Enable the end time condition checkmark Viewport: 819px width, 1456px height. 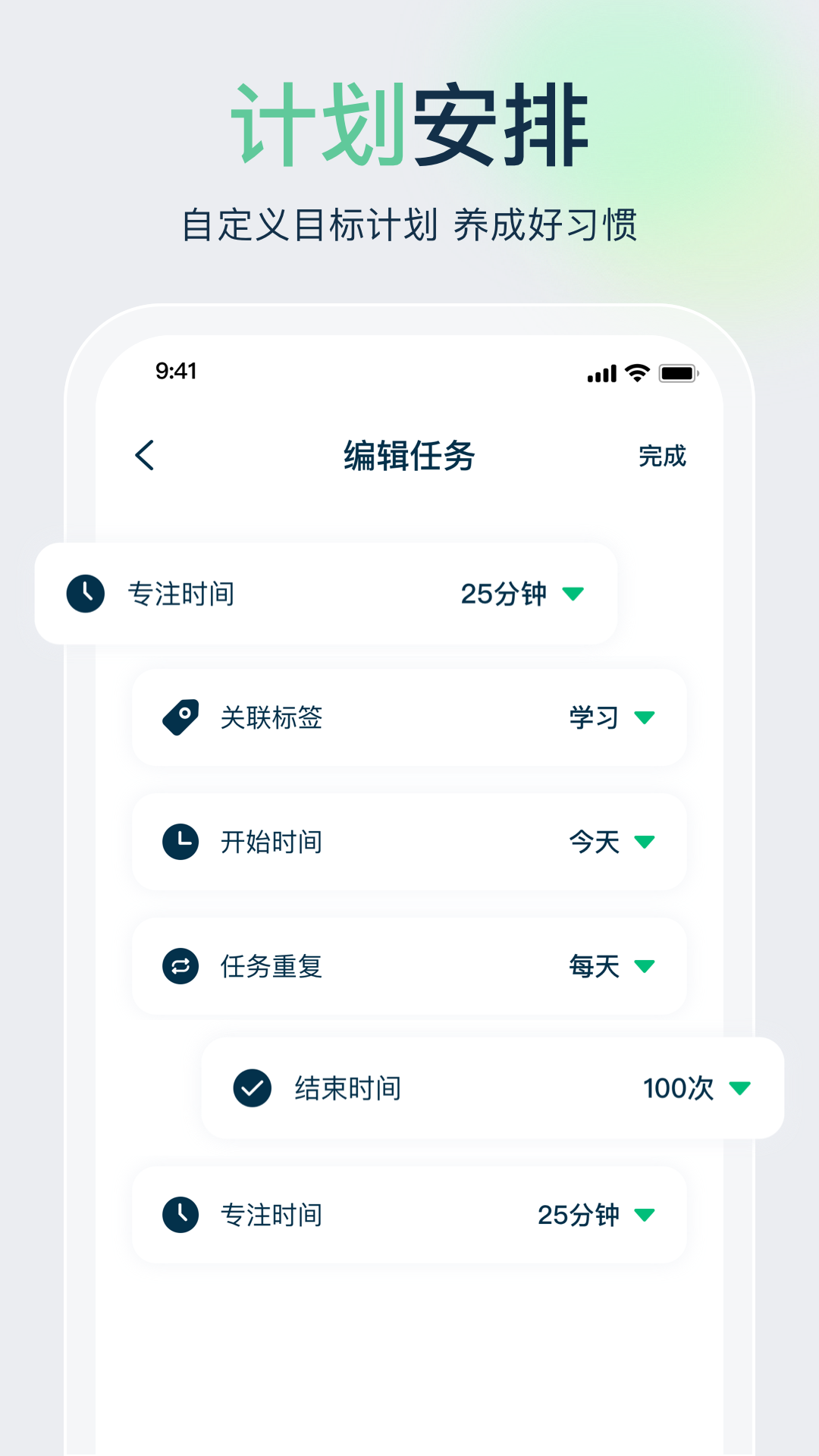coord(253,1088)
